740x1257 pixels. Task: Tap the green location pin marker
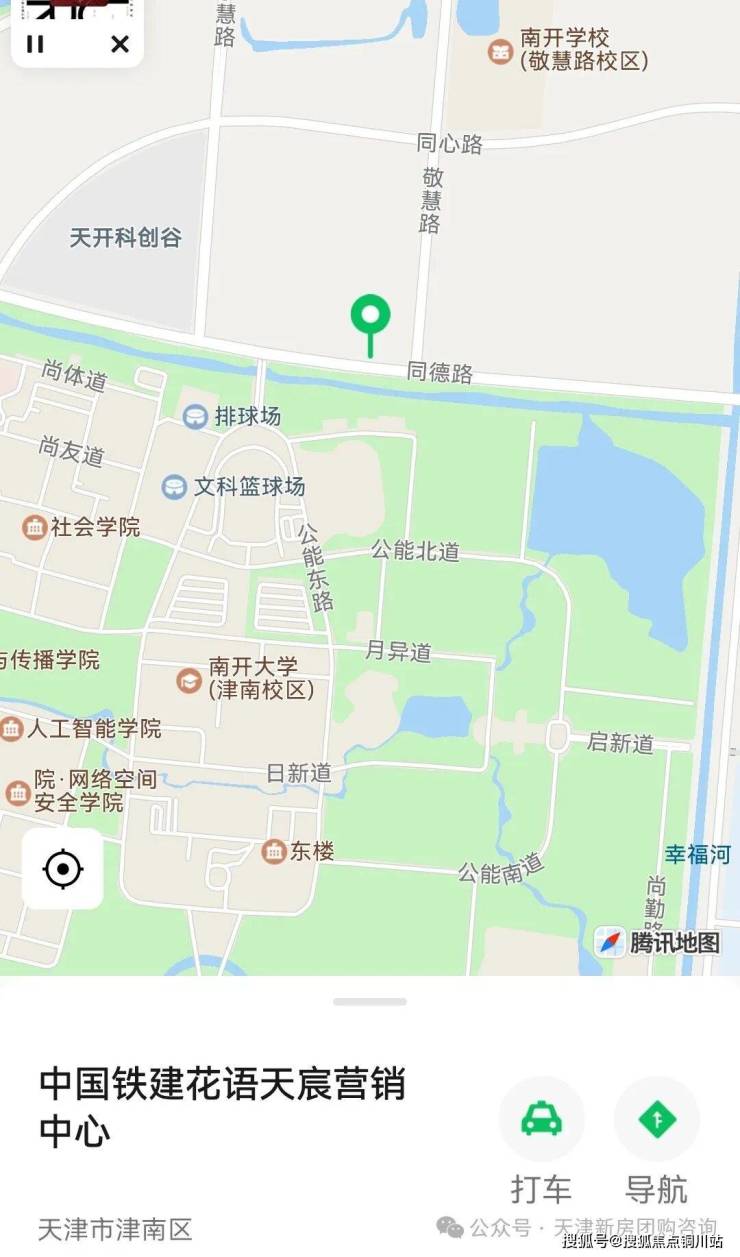pyautogui.click(x=370, y=318)
